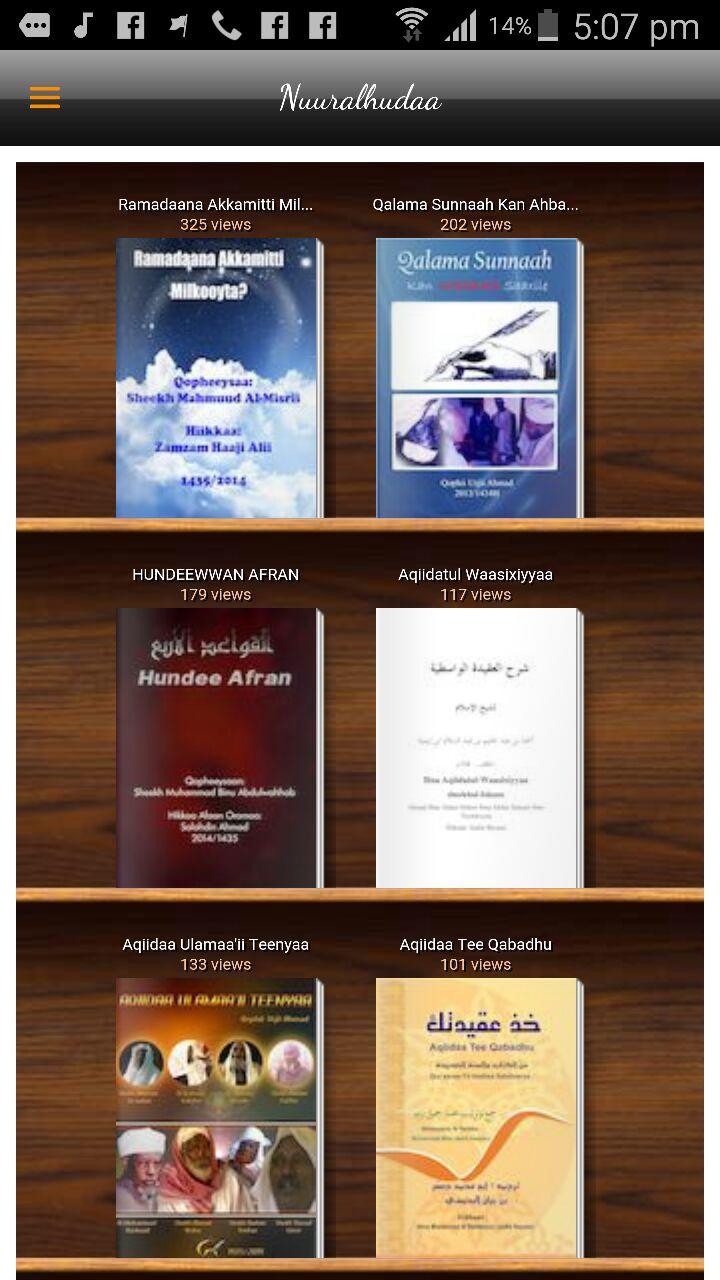Open the hamburger drawer menu
The width and height of the screenshot is (720, 1280).
point(45,97)
